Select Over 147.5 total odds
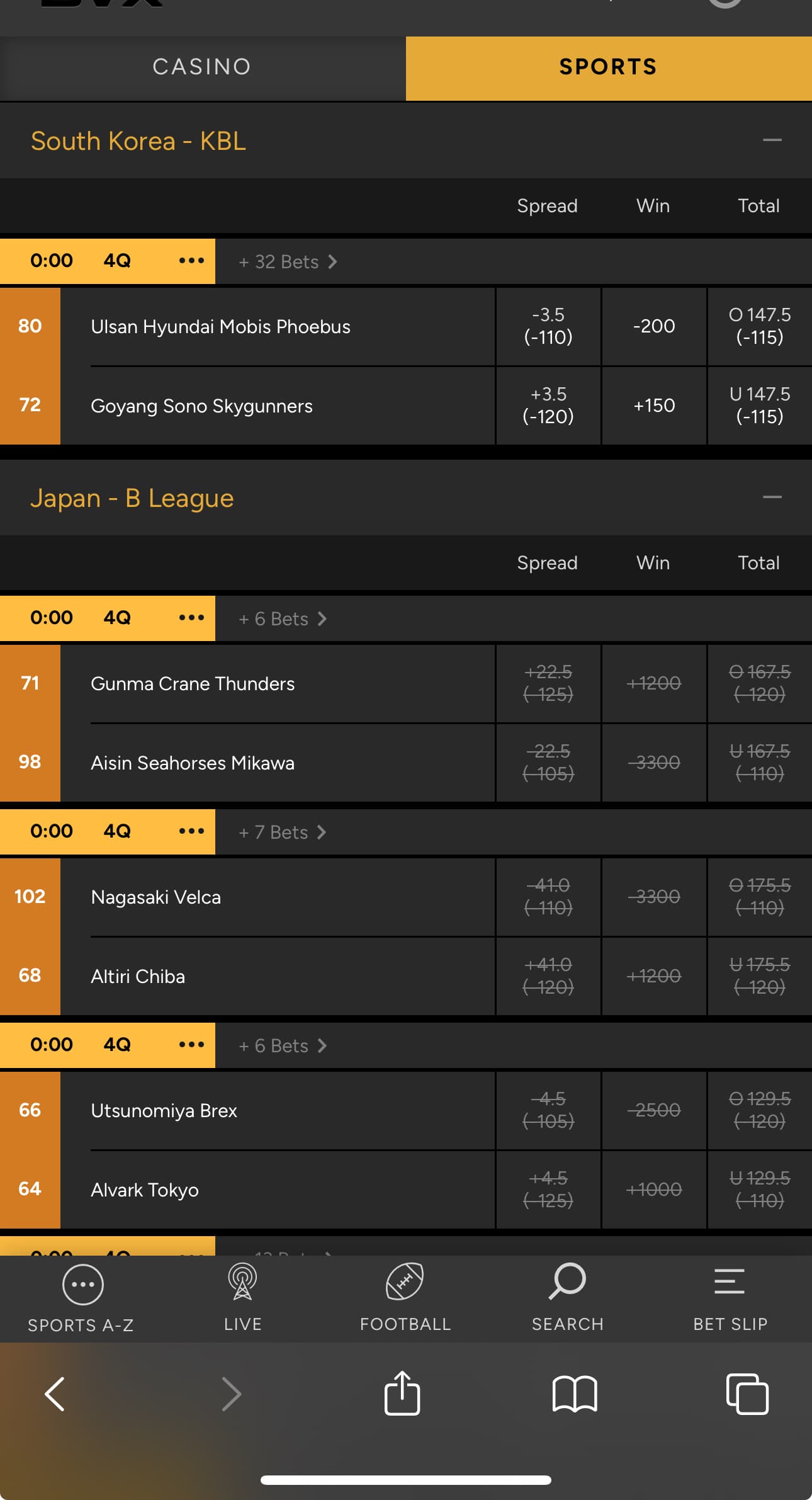The width and height of the screenshot is (812, 1500). (x=759, y=326)
